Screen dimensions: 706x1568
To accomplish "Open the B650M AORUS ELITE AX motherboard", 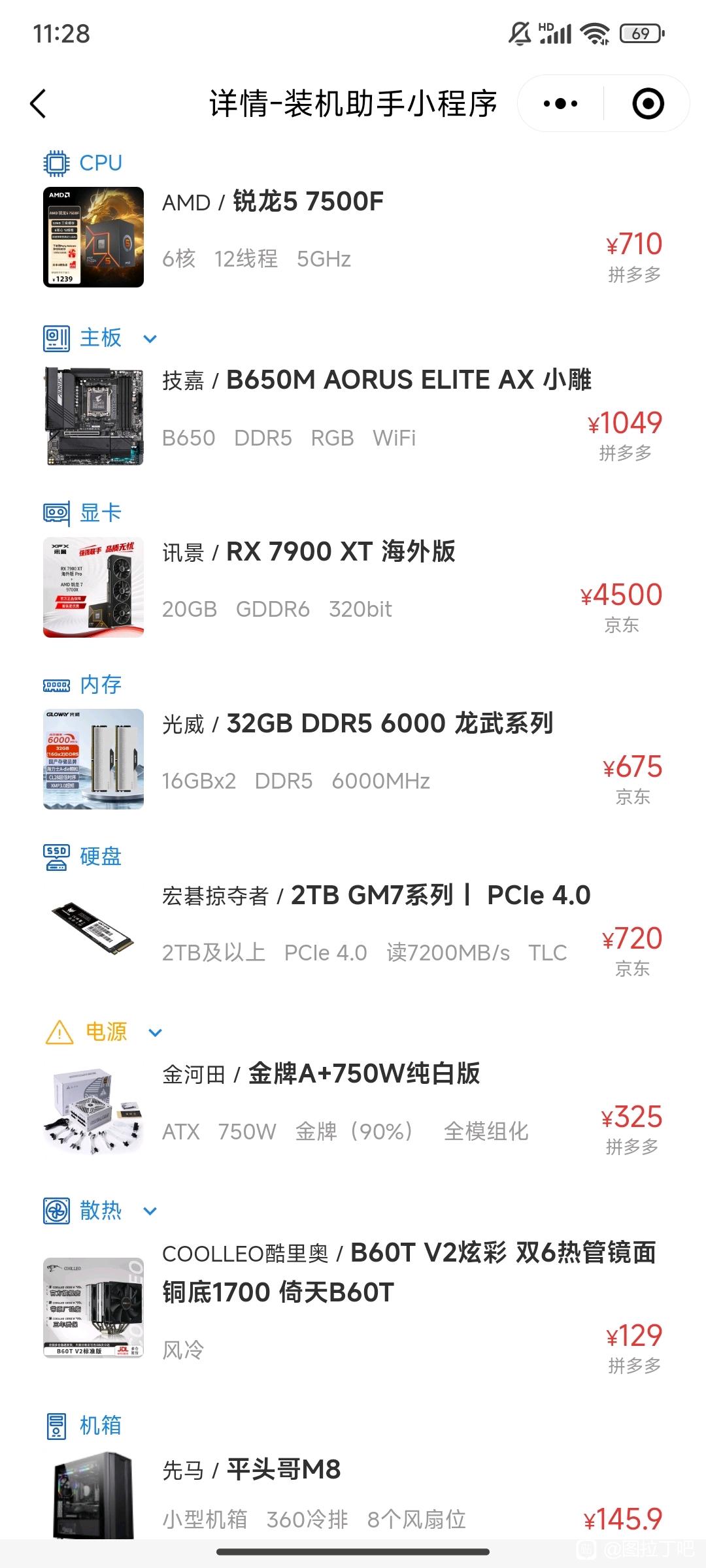I will 353,416.
